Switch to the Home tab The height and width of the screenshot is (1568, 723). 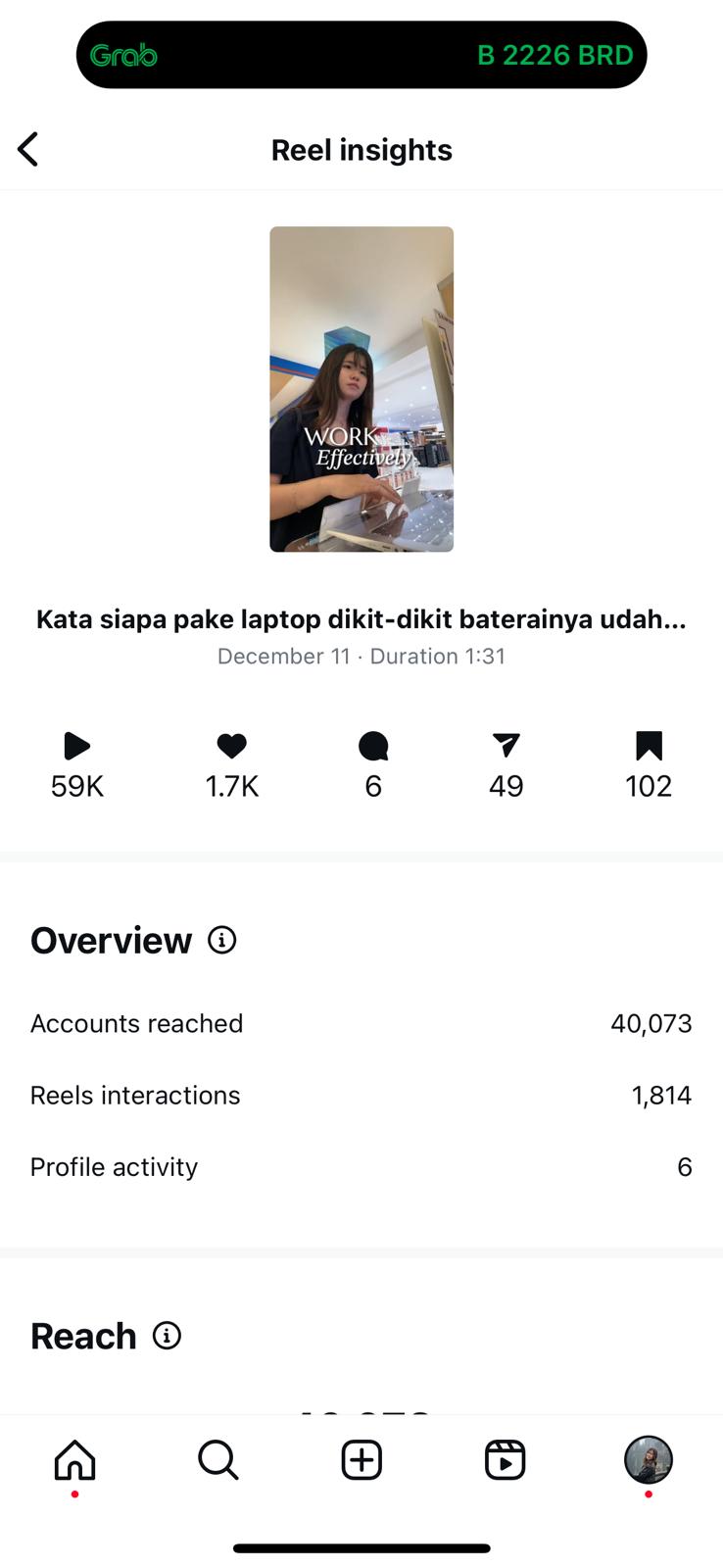tap(74, 1460)
